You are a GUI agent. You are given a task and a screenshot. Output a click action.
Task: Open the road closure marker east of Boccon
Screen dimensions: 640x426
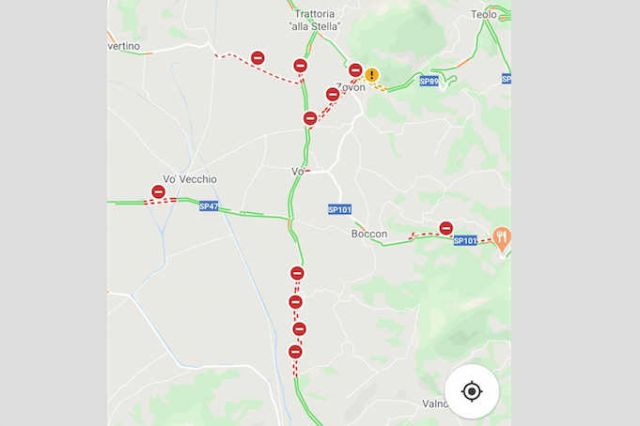[x=446, y=228]
